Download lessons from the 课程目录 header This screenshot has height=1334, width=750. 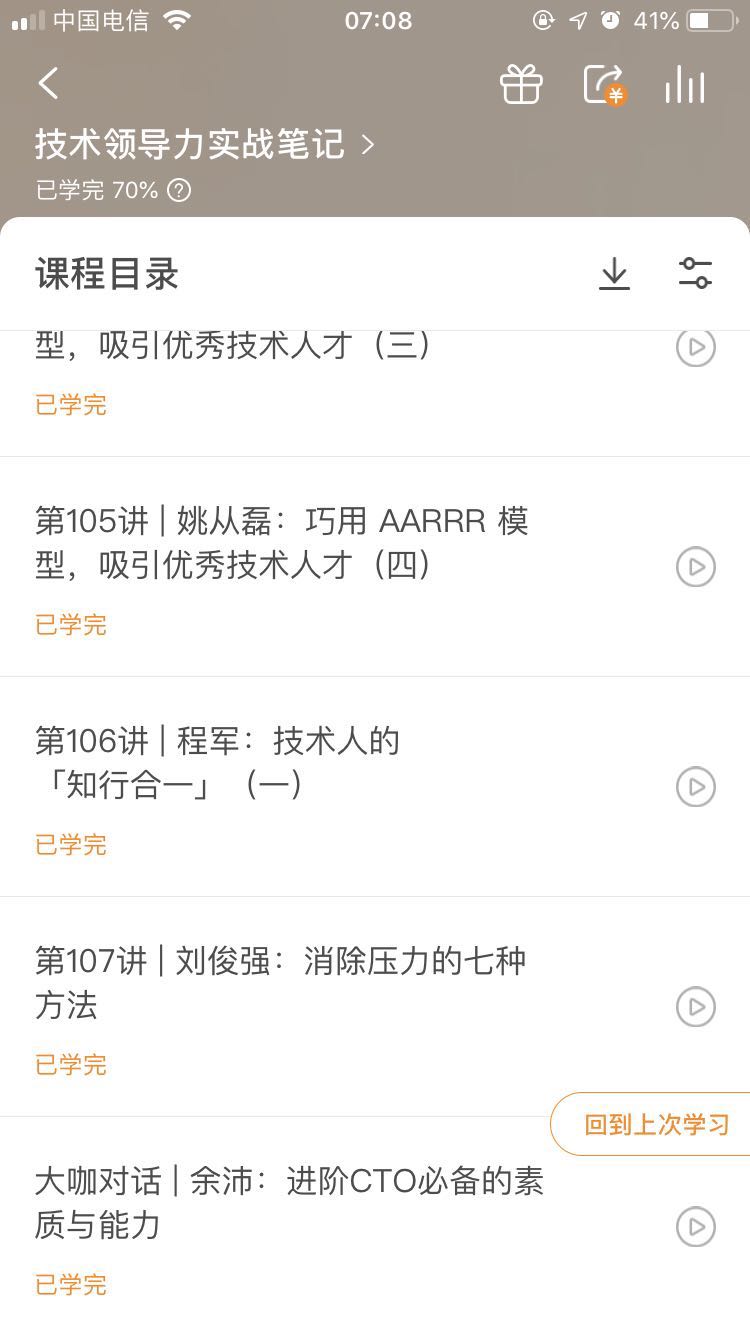pos(614,274)
